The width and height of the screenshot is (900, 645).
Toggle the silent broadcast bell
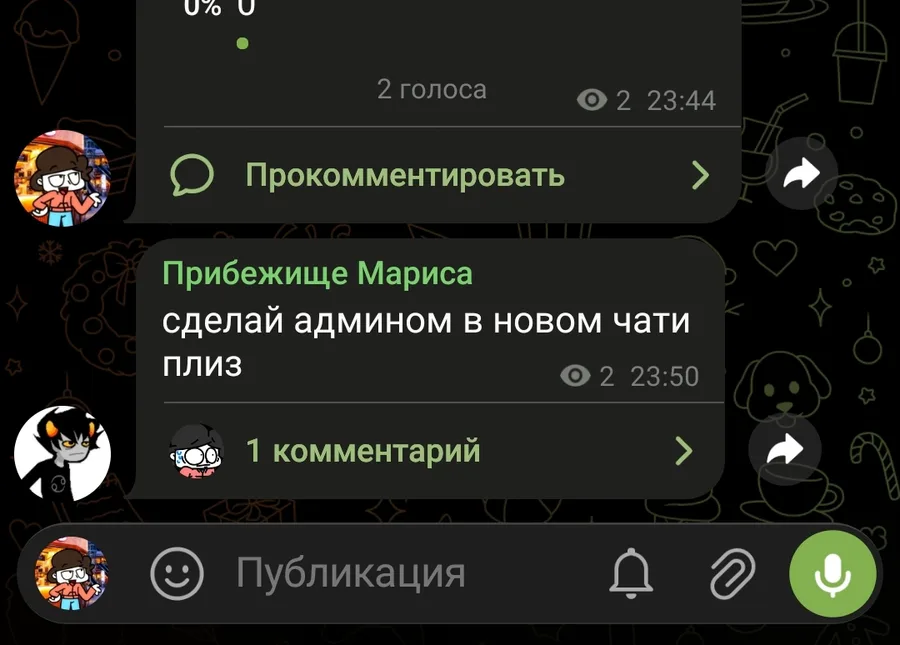(x=630, y=573)
